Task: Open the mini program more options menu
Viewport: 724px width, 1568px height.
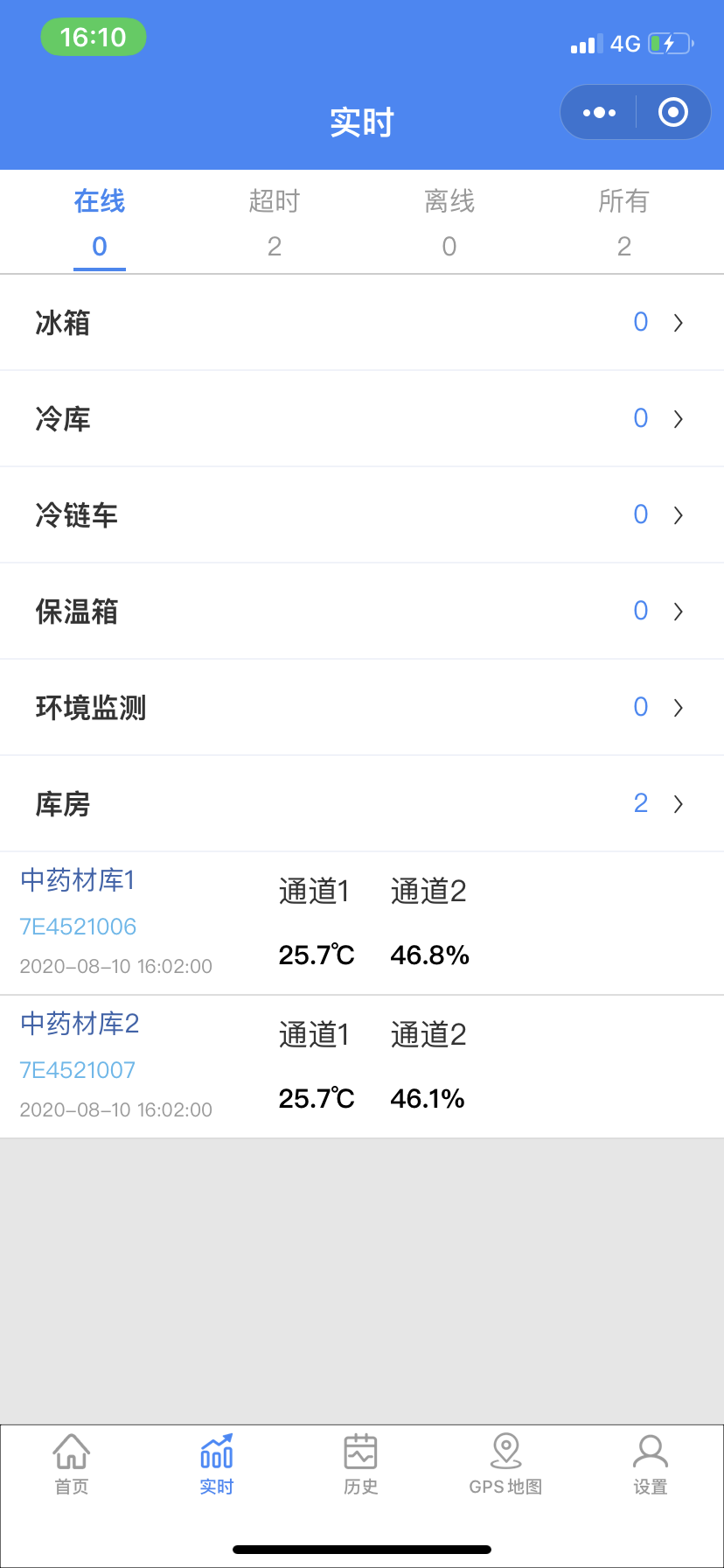Action: pyautogui.click(x=599, y=112)
